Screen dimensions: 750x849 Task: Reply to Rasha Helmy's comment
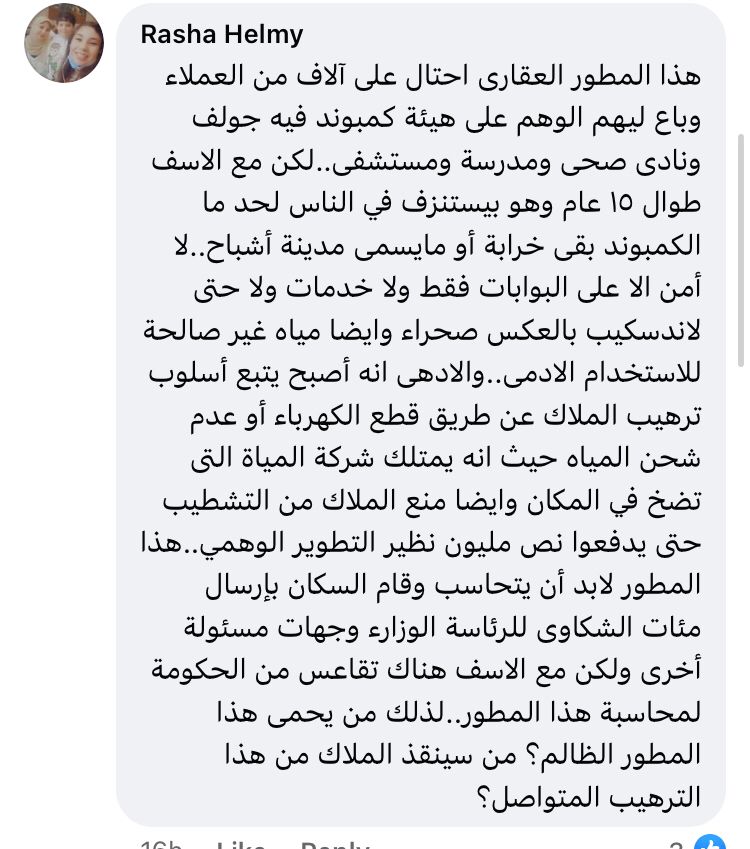336,845
